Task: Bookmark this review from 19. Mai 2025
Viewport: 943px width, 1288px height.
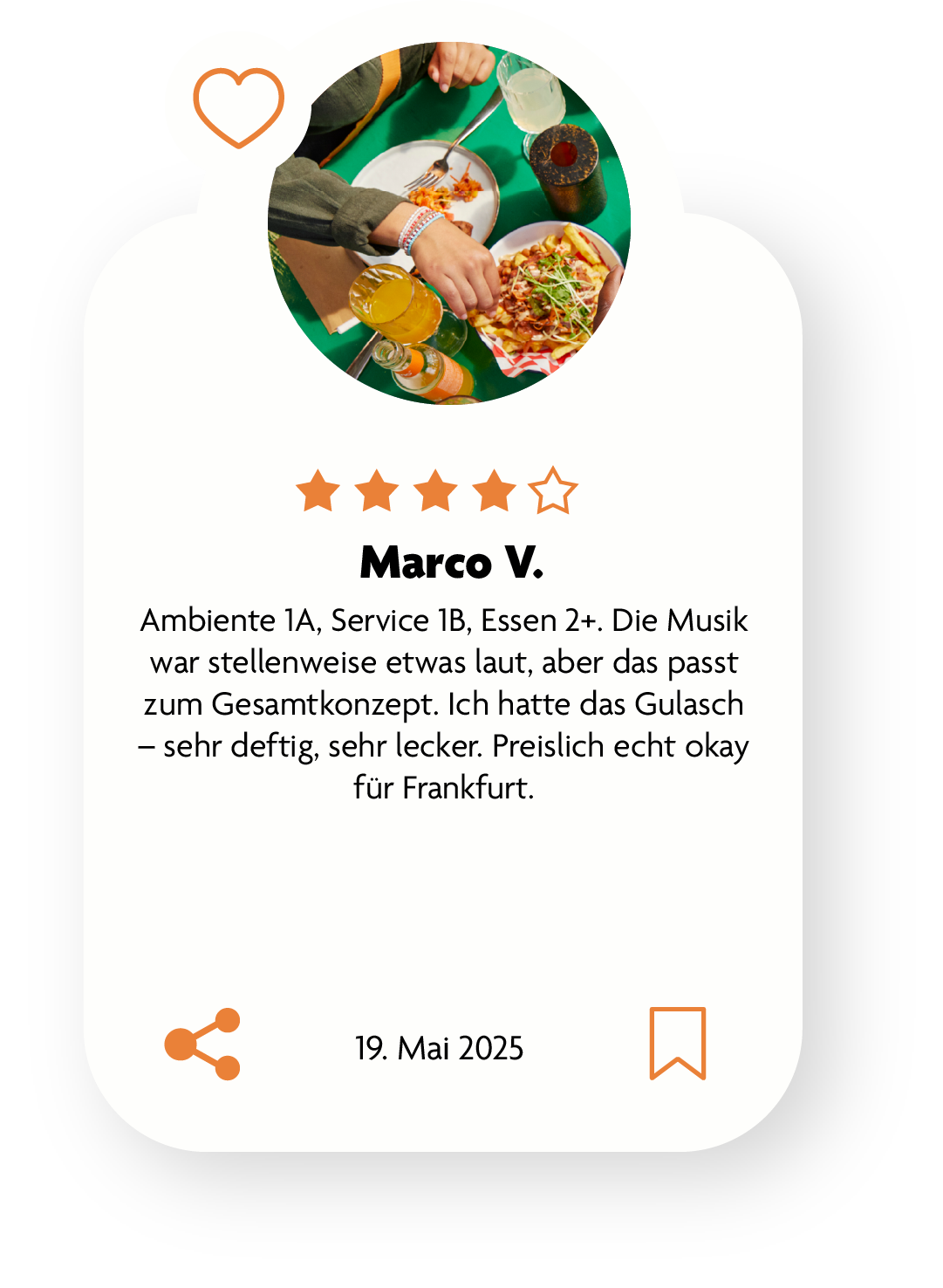Action: click(x=677, y=1043)
